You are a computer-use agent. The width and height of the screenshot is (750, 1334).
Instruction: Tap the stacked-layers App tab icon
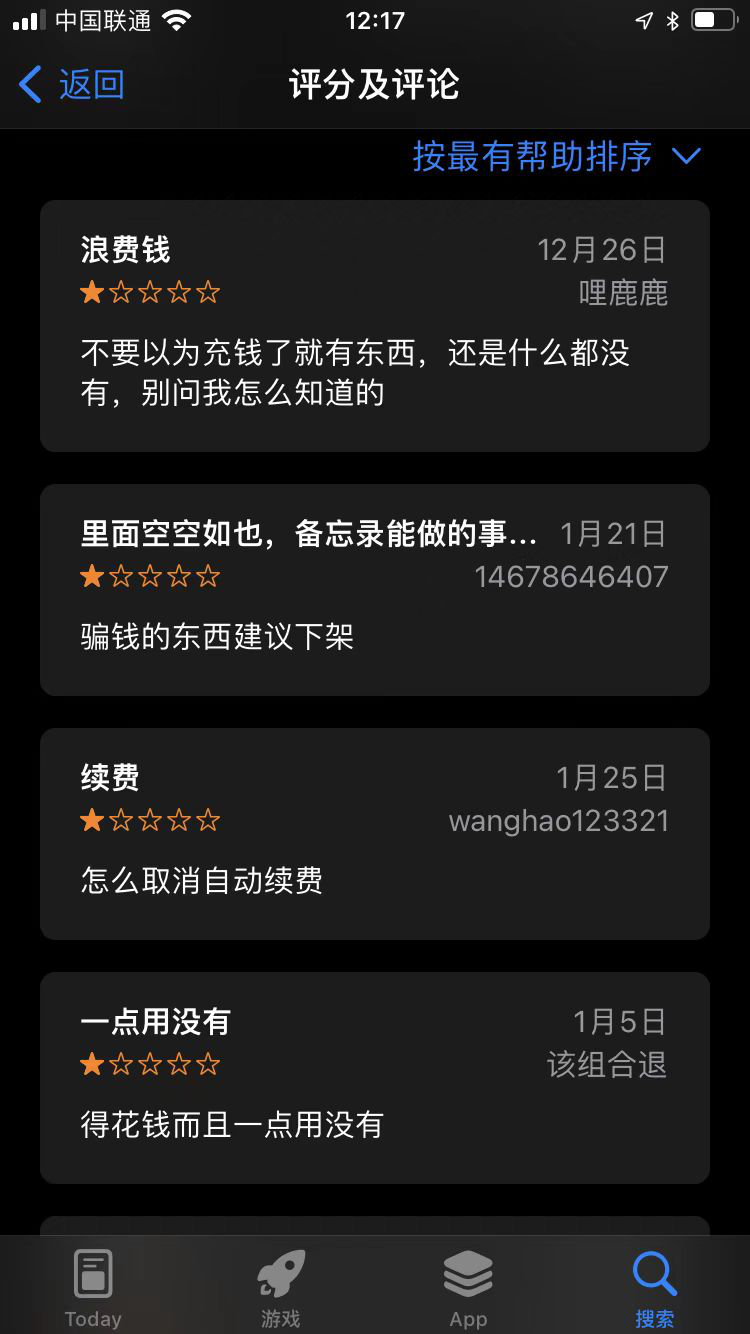(x=467, y=1273)
